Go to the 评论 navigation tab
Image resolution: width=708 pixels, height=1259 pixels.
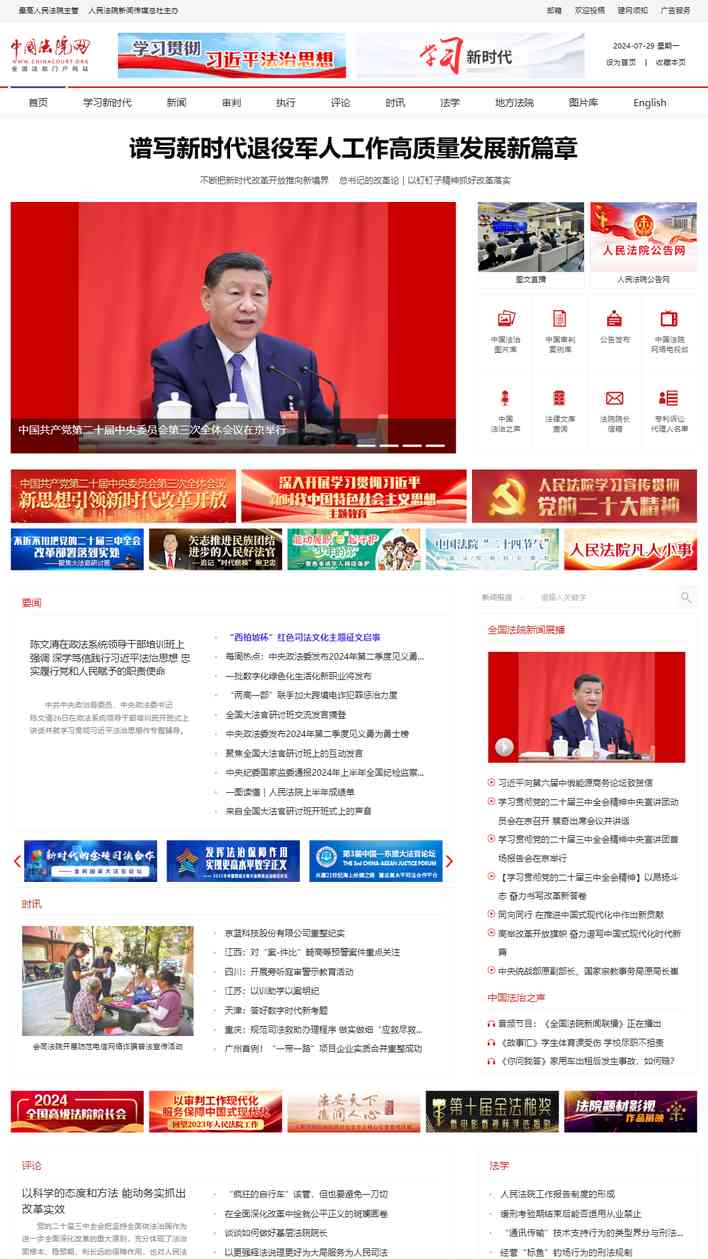pyautogui.click(x=340, y=102)
